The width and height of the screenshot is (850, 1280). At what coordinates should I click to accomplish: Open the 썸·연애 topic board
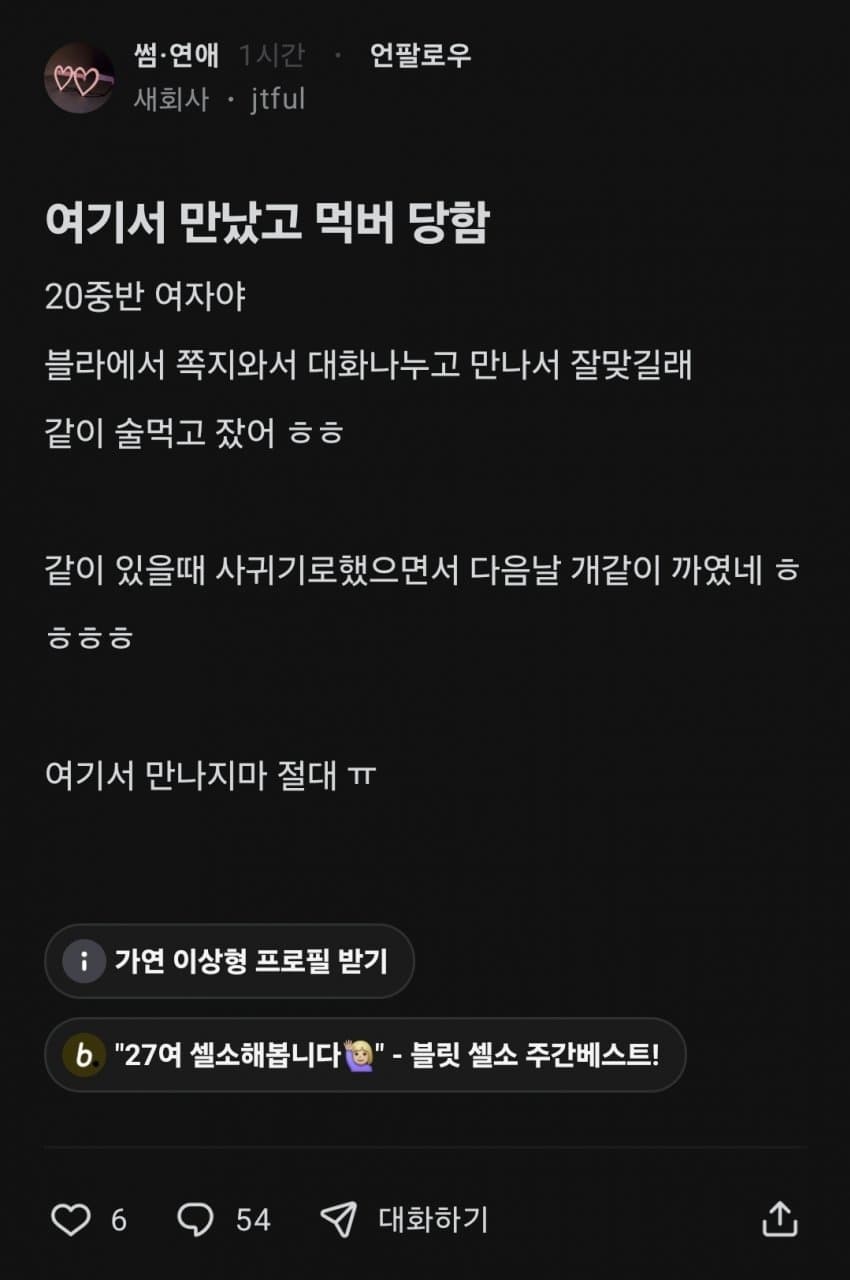pyautogui.click(x=176, y=55)
